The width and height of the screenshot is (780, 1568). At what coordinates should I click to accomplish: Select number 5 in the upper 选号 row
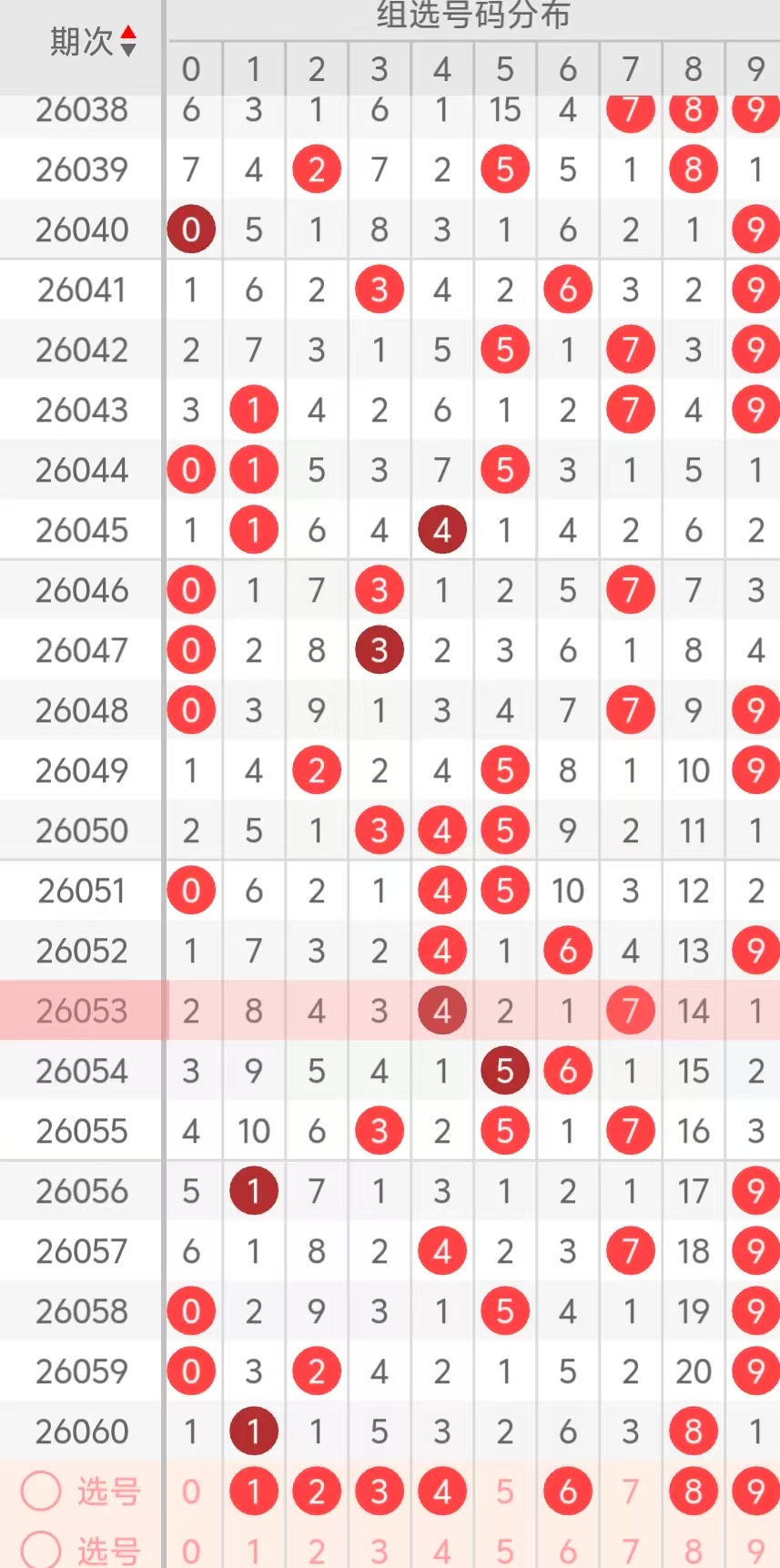[x=505, y=1492]
